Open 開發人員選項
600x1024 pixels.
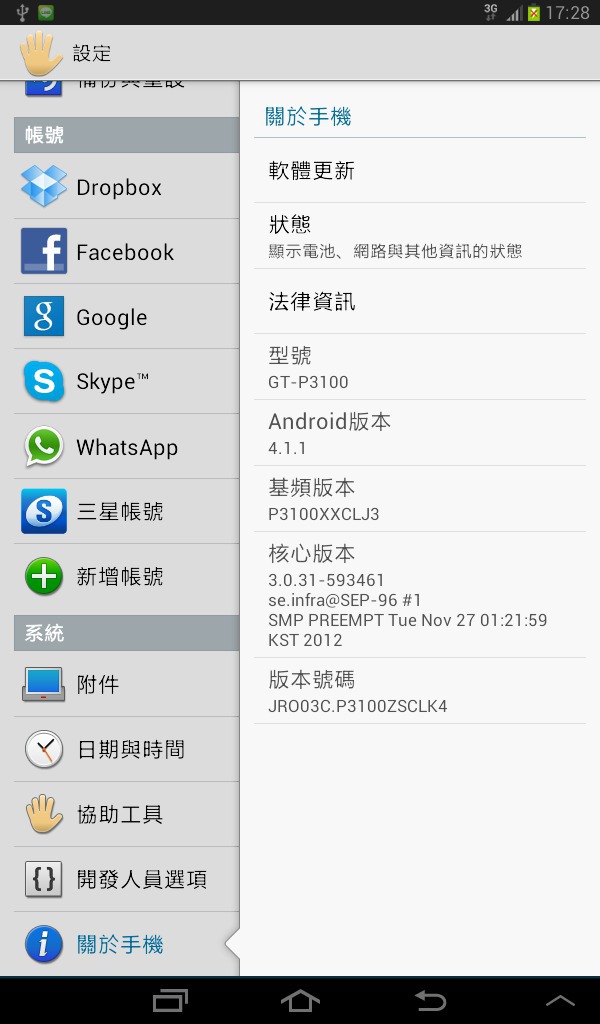[x=127, y=879]
